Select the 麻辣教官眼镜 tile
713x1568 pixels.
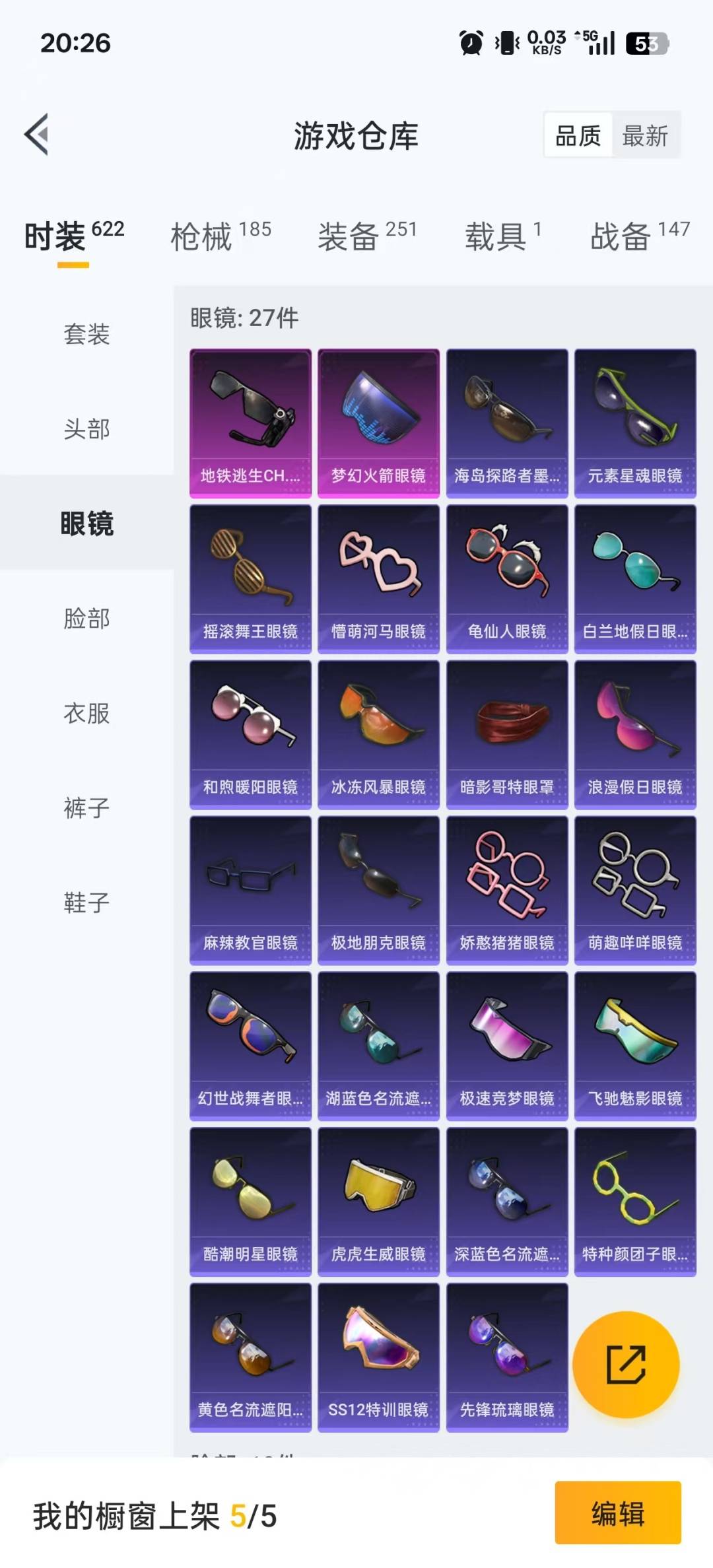(250, 891)
